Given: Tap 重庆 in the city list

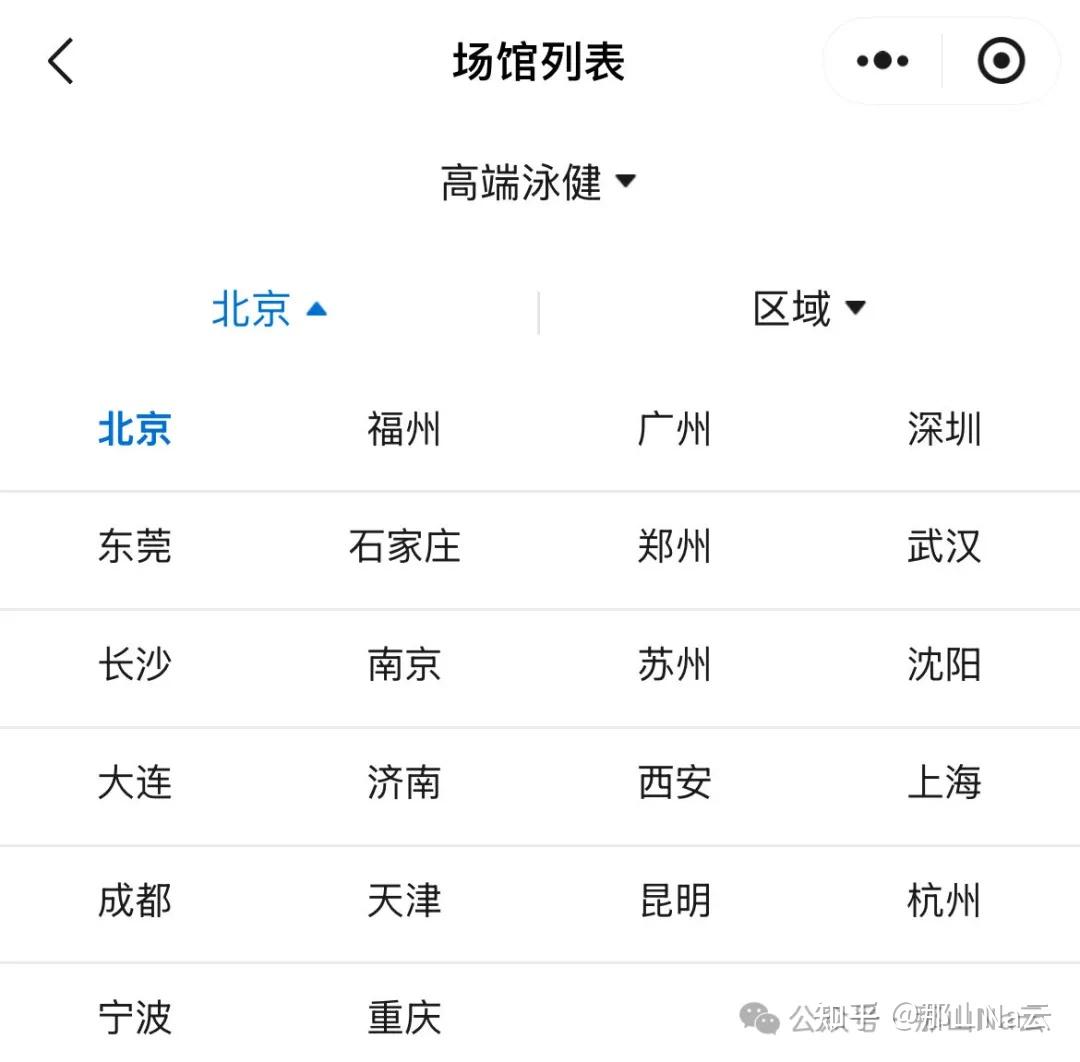Looking at the screenshot, I should click(x=404, y=1018).
